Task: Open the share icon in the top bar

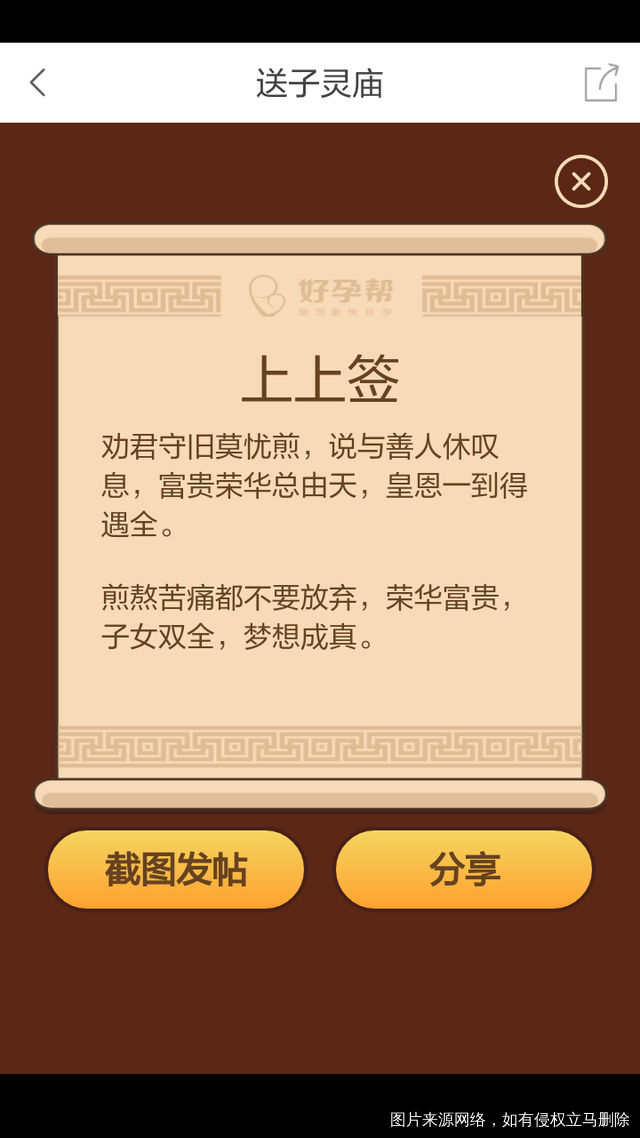Action: point(601,83)
